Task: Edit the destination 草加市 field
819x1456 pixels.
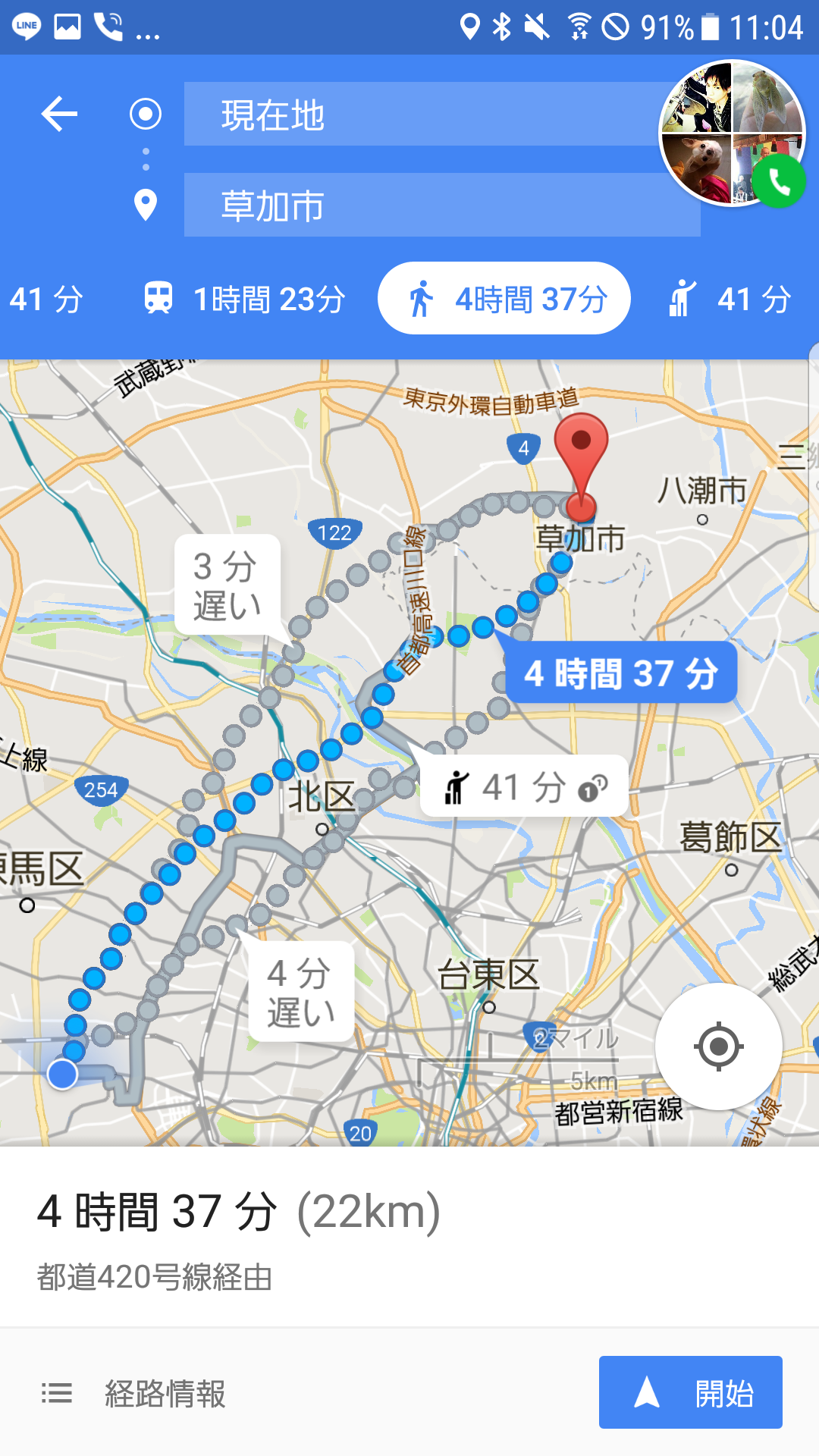Action: 425,206
